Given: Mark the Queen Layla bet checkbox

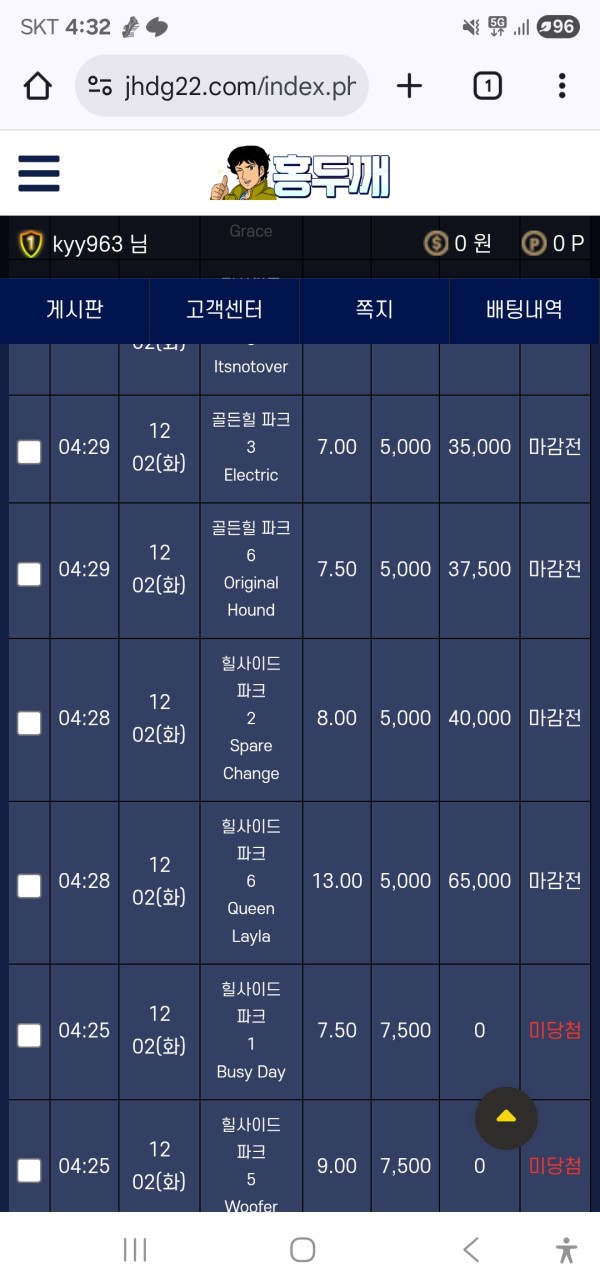Looking at the screenshot, I should [30, 885].
